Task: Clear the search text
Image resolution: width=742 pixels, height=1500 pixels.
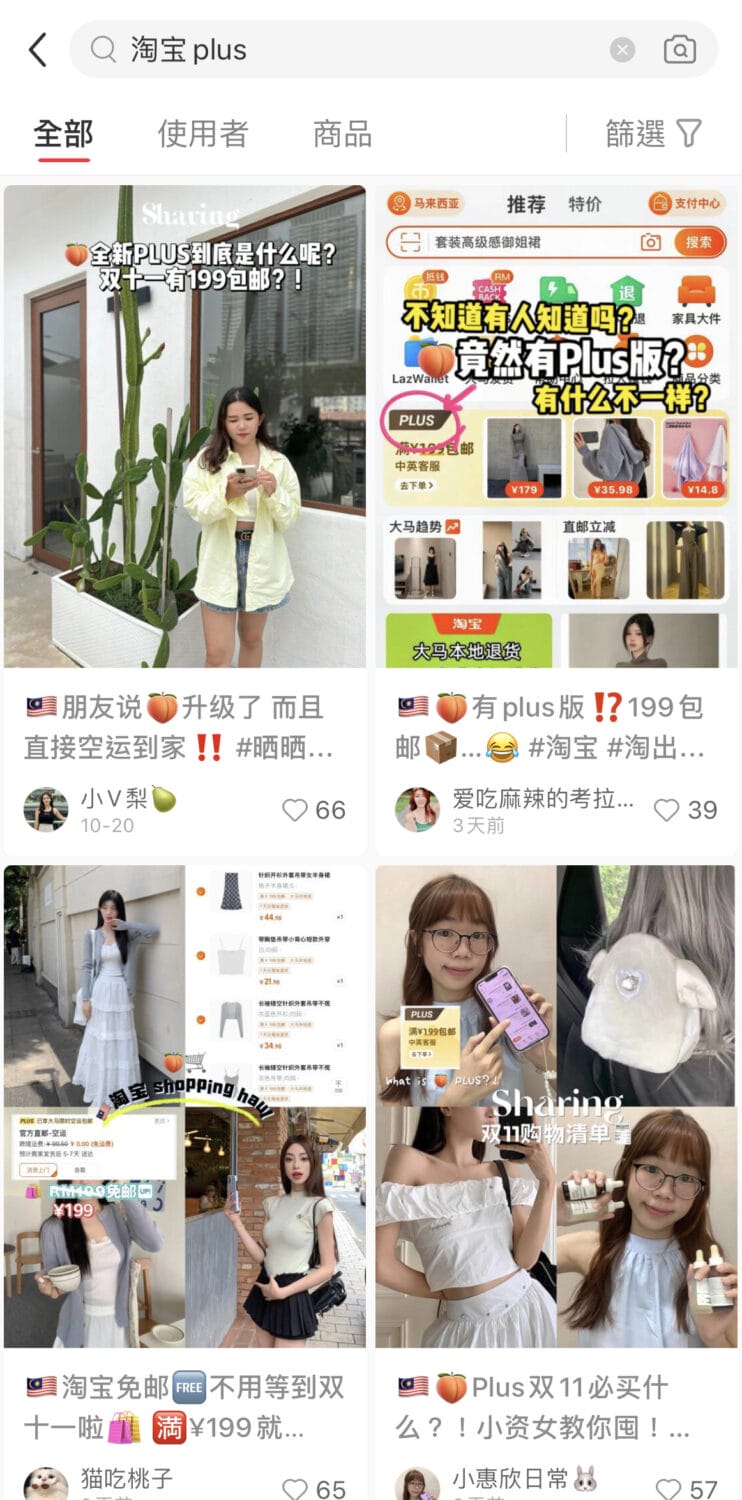Action: coord(622,50)
